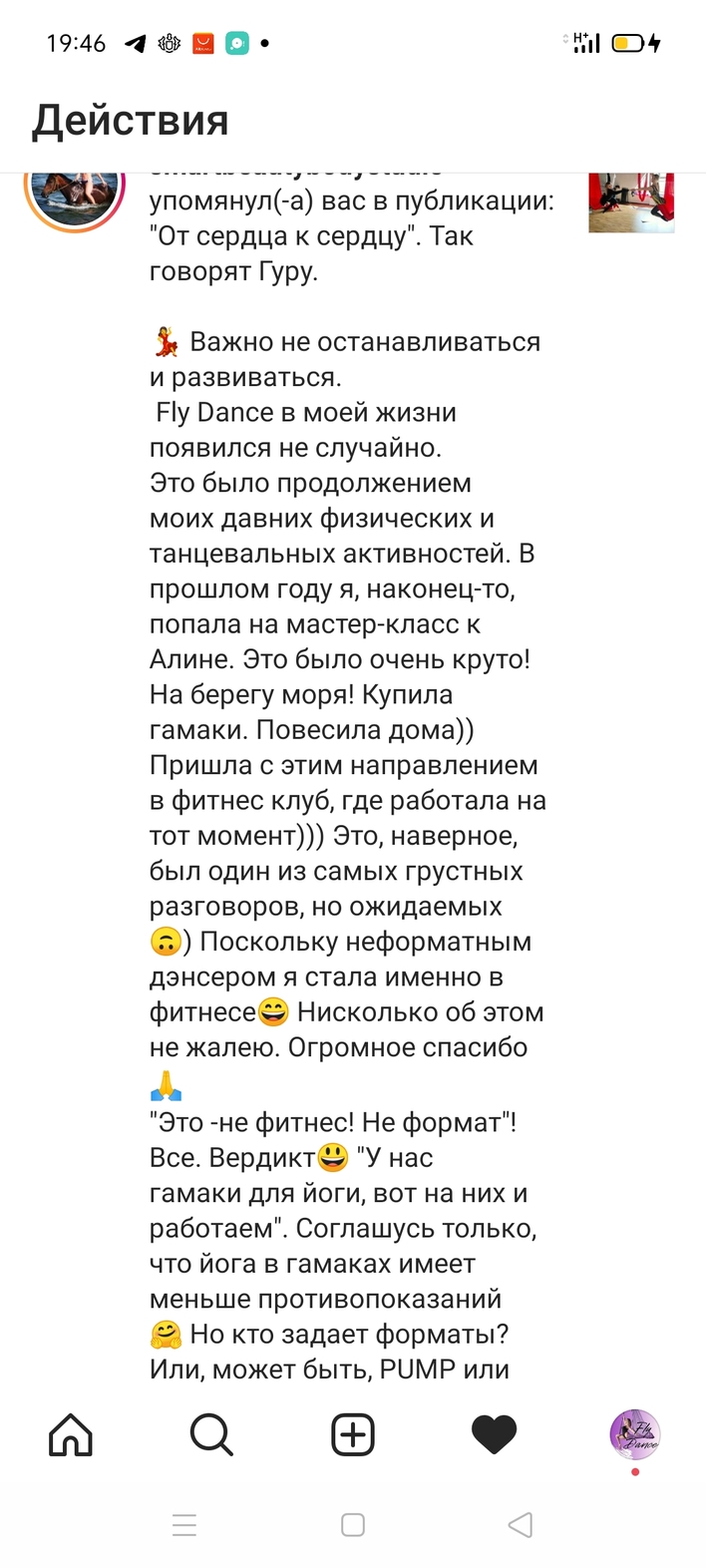Image resolution: width=706 pixels, height=1568 pixels.
Task: Switch to the search tab
Action: click(x=211, y=1435)
